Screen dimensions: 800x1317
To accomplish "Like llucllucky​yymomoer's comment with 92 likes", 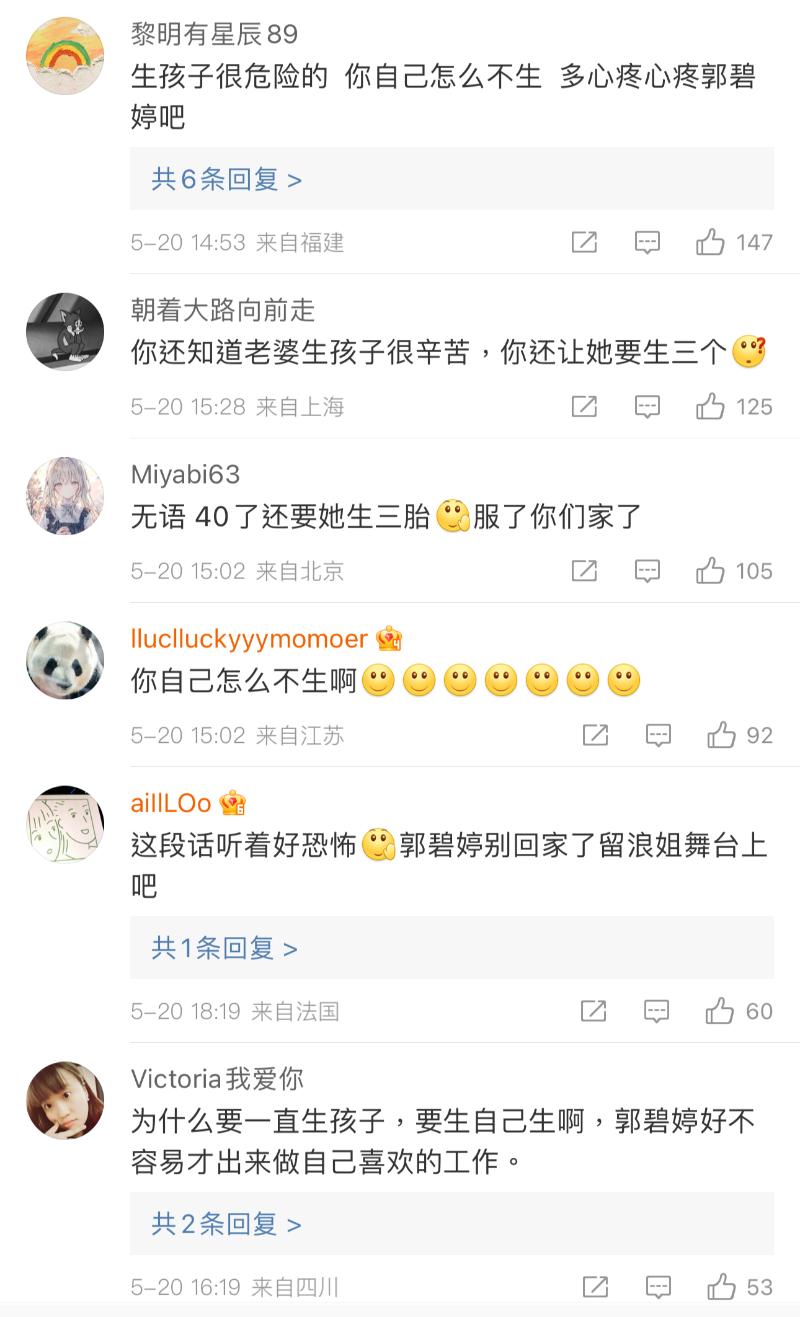I will (x=721, y=736).
